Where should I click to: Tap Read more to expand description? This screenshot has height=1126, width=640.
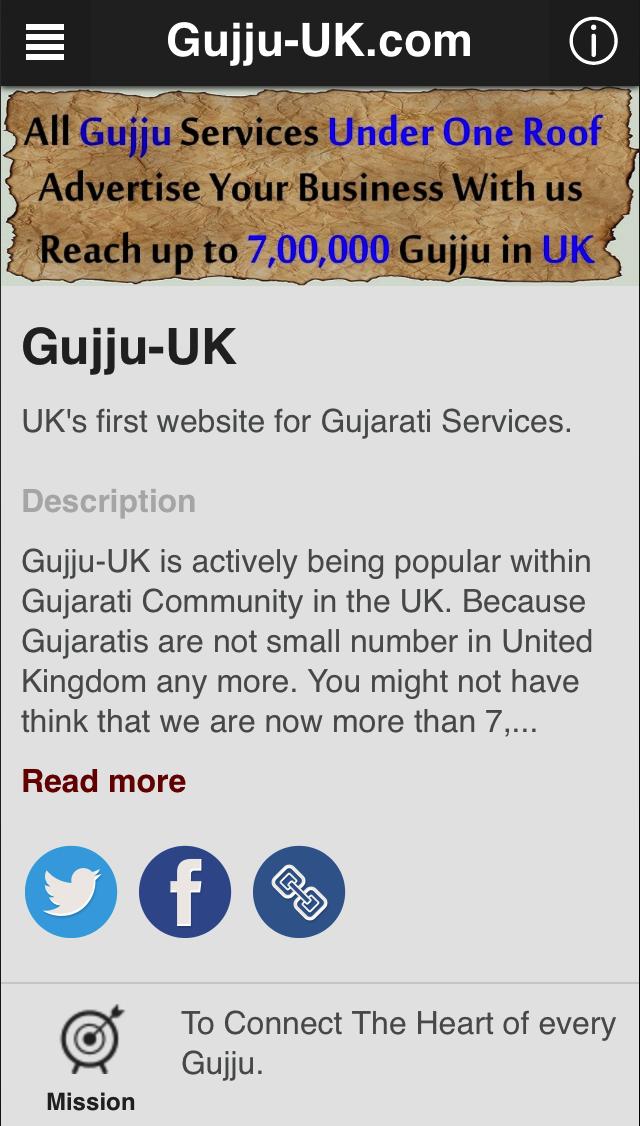pyautogui.click(x=104, y=781)
